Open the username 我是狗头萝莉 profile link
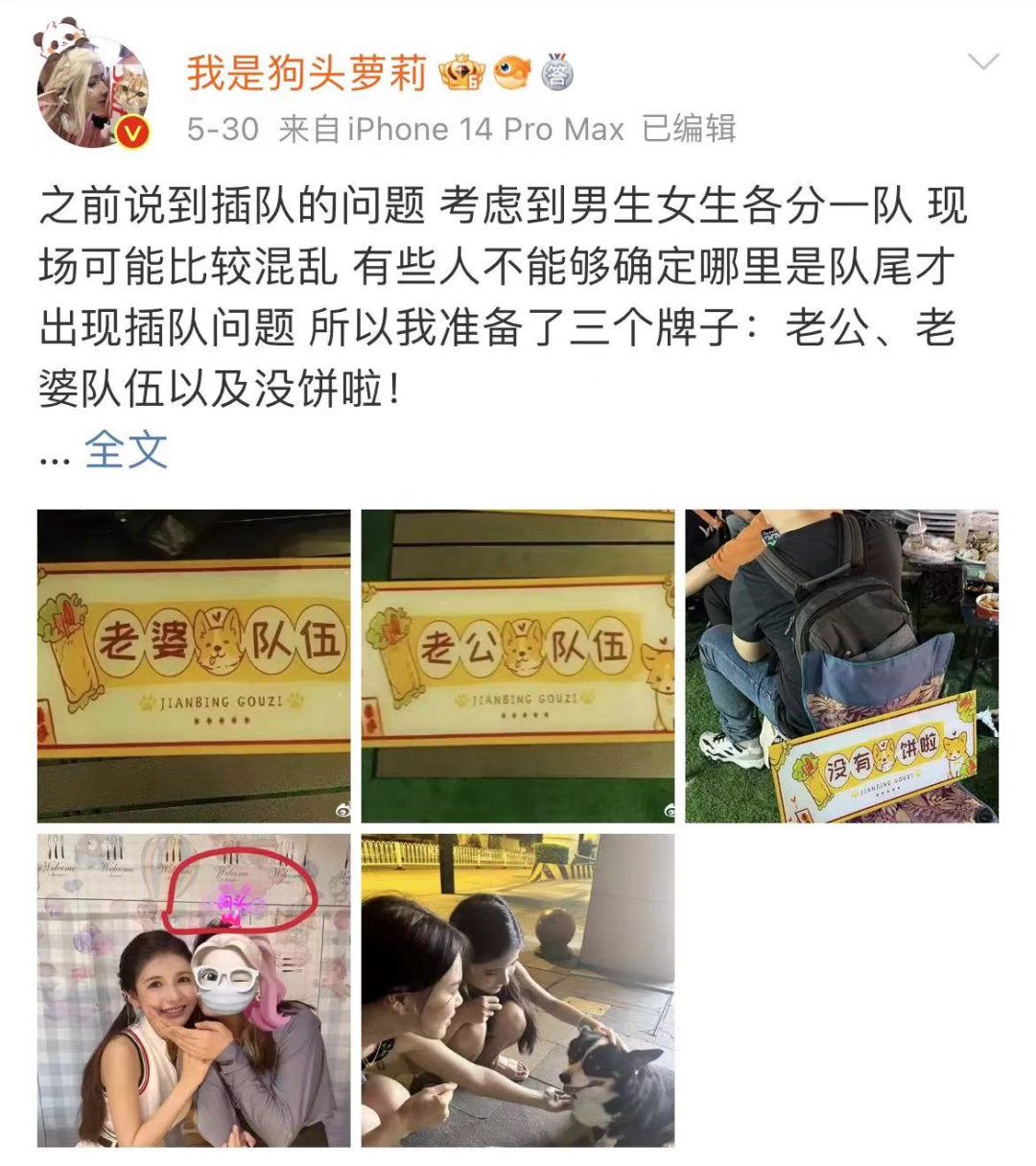Screen dimensions: 1036x1166 (307, 73)
